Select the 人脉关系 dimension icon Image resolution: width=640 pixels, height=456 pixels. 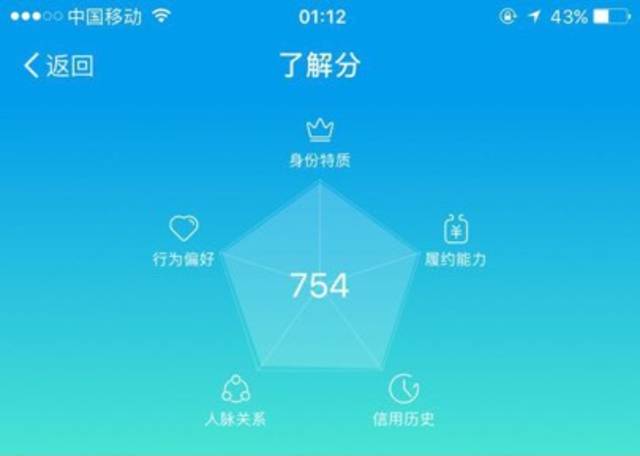pos(235,389)
